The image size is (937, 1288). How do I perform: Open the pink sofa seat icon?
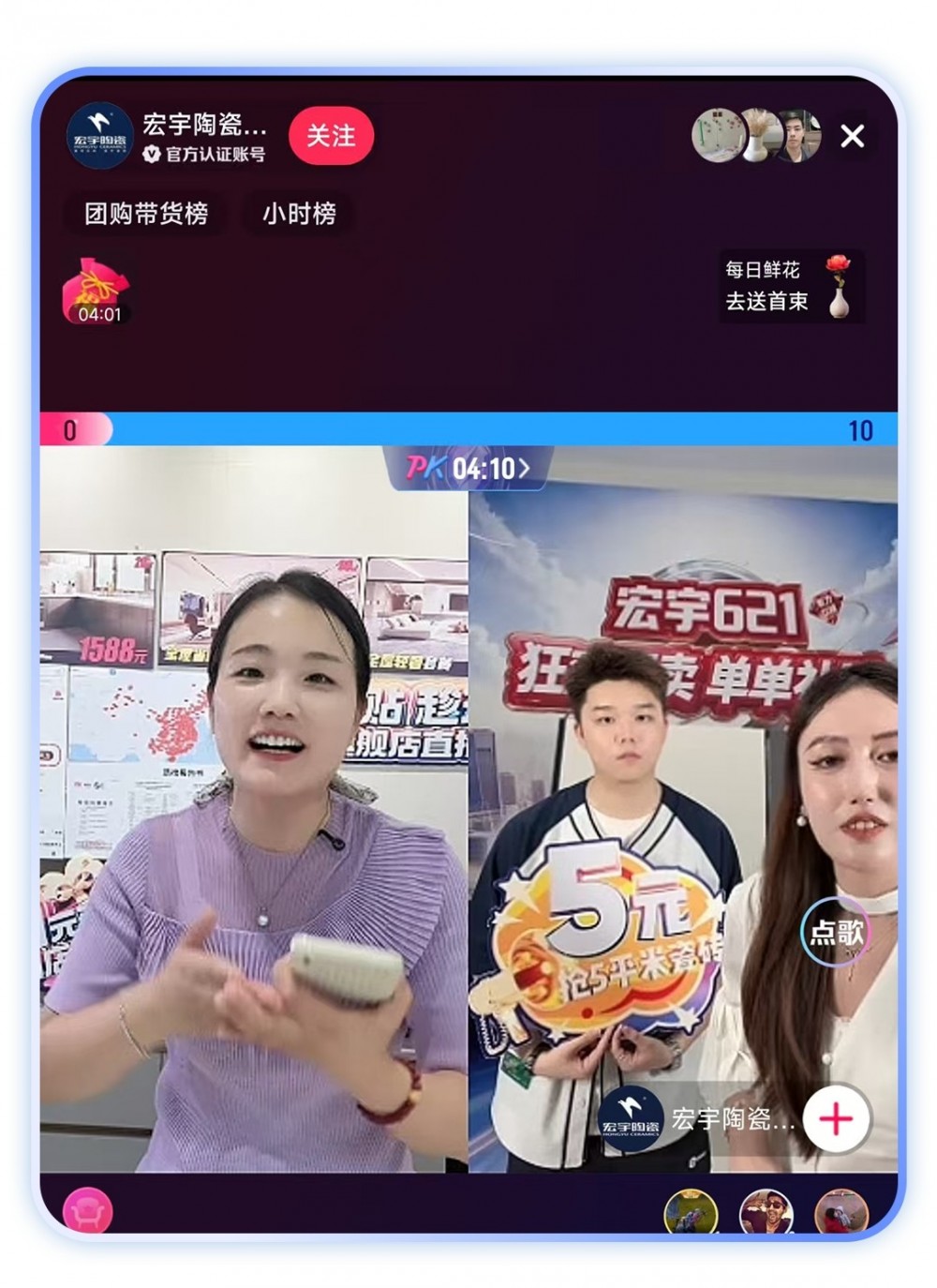point(88,1210)
